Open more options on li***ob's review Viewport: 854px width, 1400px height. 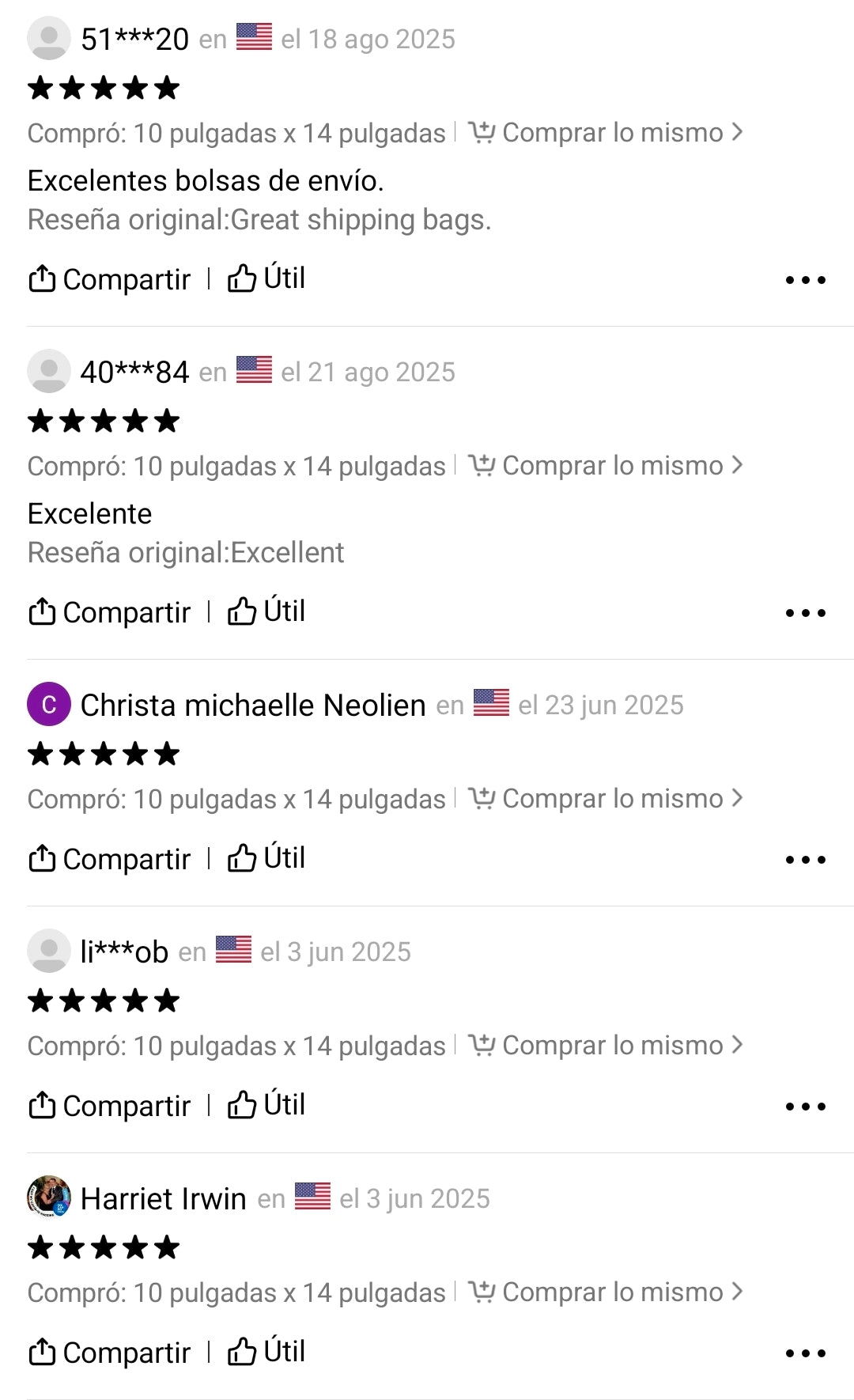click(x=805, y=1107)
